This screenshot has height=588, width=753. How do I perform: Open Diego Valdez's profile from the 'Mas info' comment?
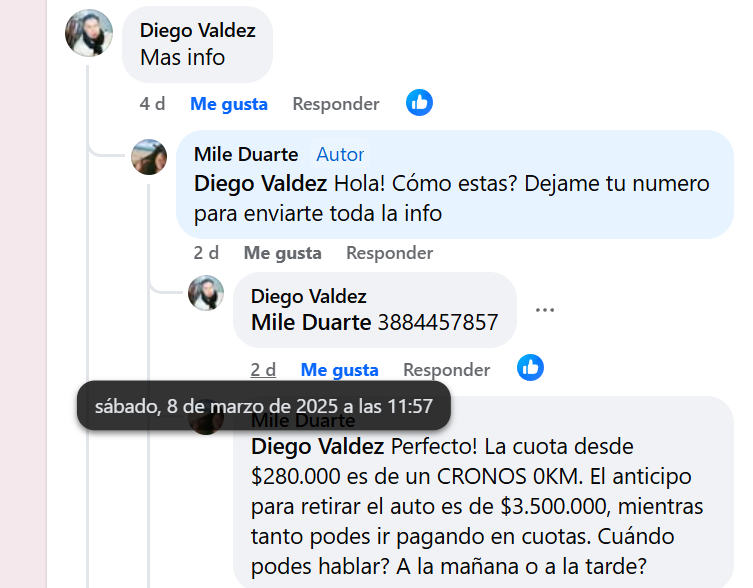(x=198, y=31)
